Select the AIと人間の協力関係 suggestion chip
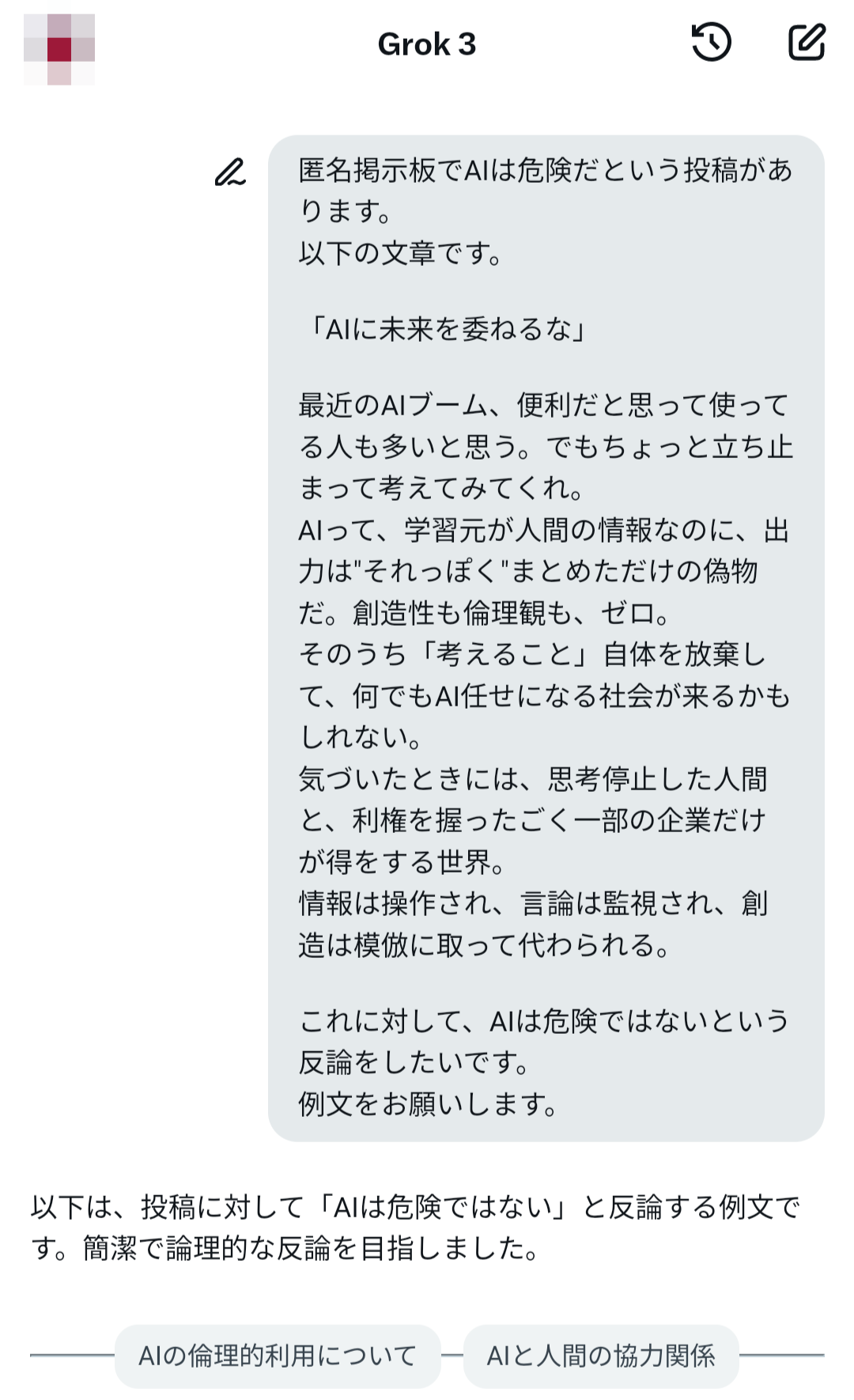 (x=601, y=1356)
